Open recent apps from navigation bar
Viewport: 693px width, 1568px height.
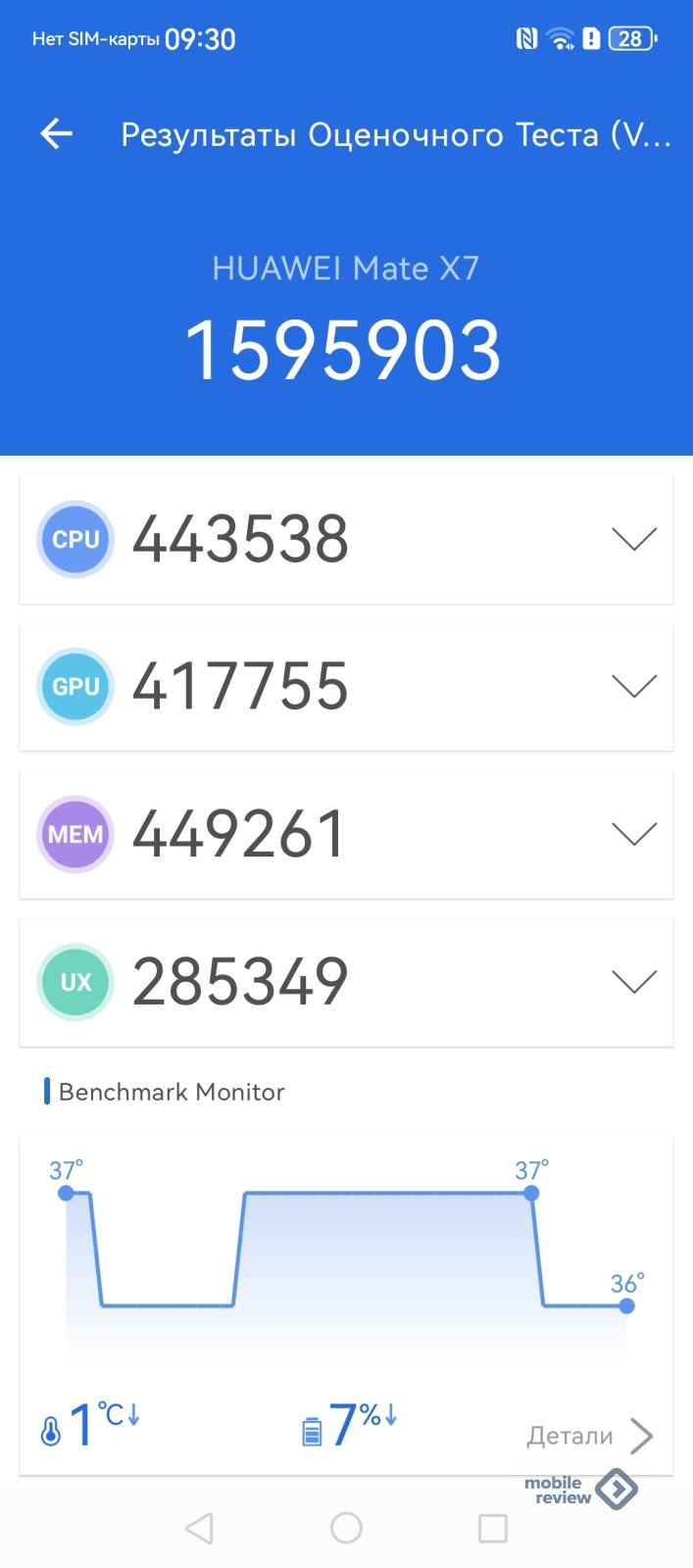pos(492,1528)
